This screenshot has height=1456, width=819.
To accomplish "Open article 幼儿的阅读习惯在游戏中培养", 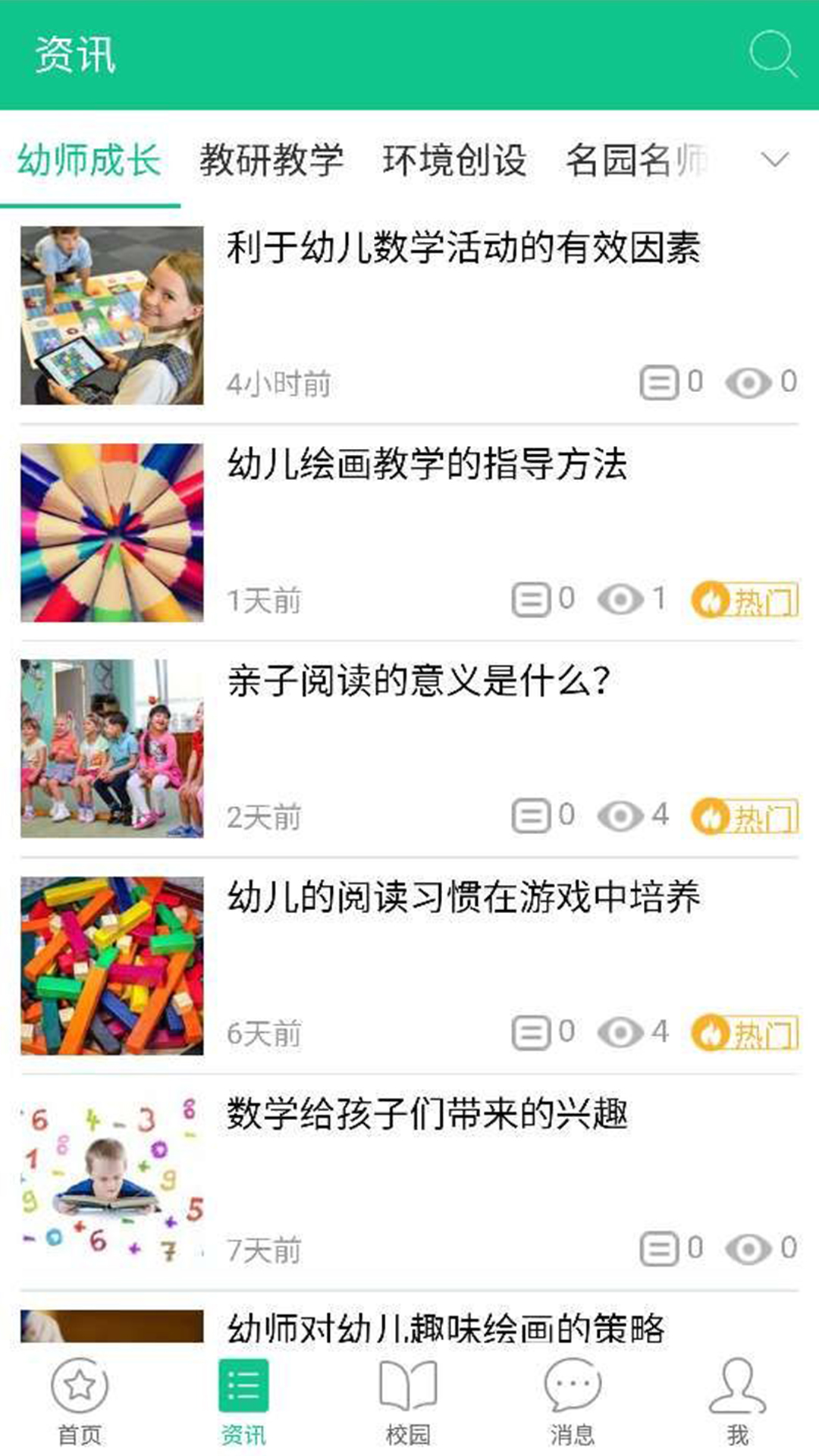I will [463, 898].
